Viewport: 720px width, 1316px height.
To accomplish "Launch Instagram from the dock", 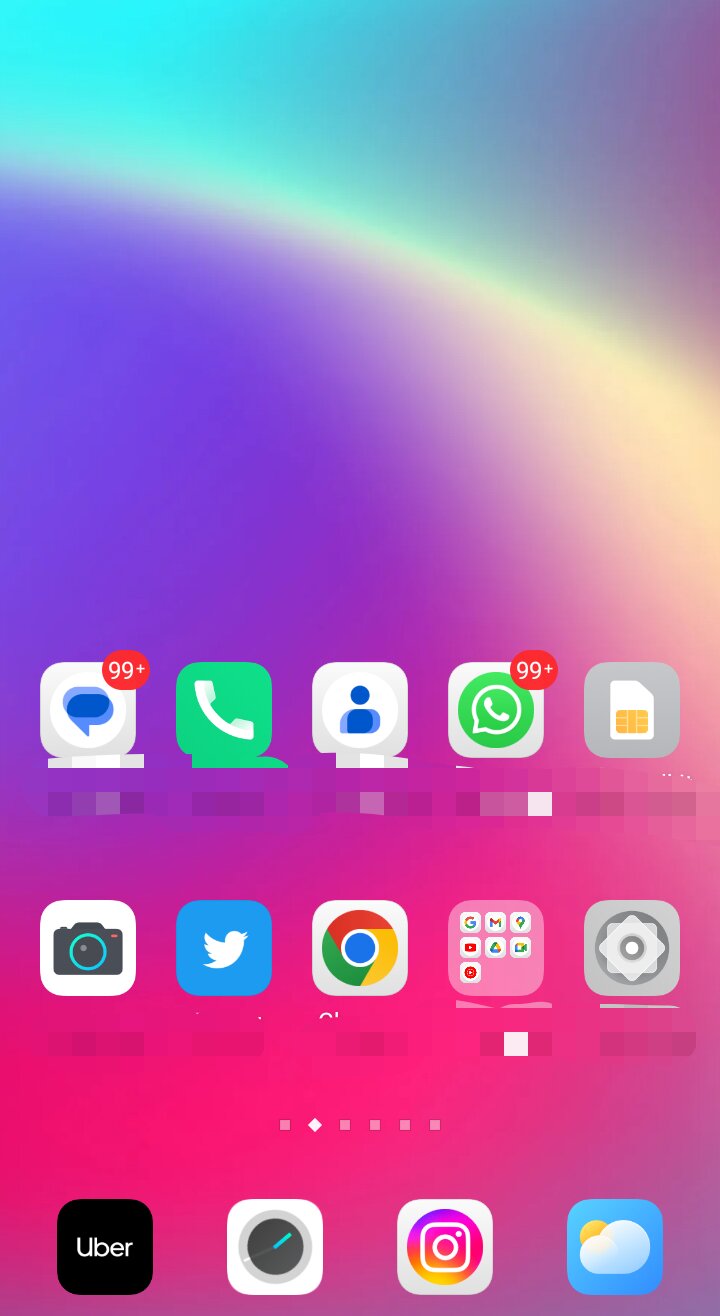I will point(445,1247).
